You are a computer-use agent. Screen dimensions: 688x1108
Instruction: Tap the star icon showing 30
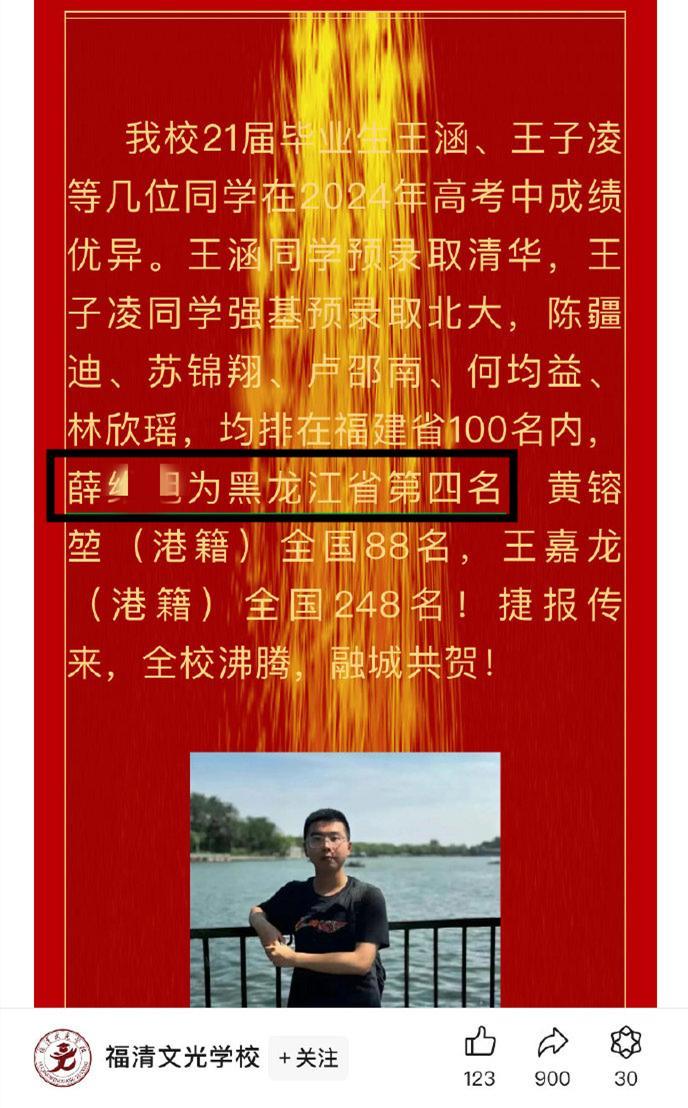point(626,1045)
